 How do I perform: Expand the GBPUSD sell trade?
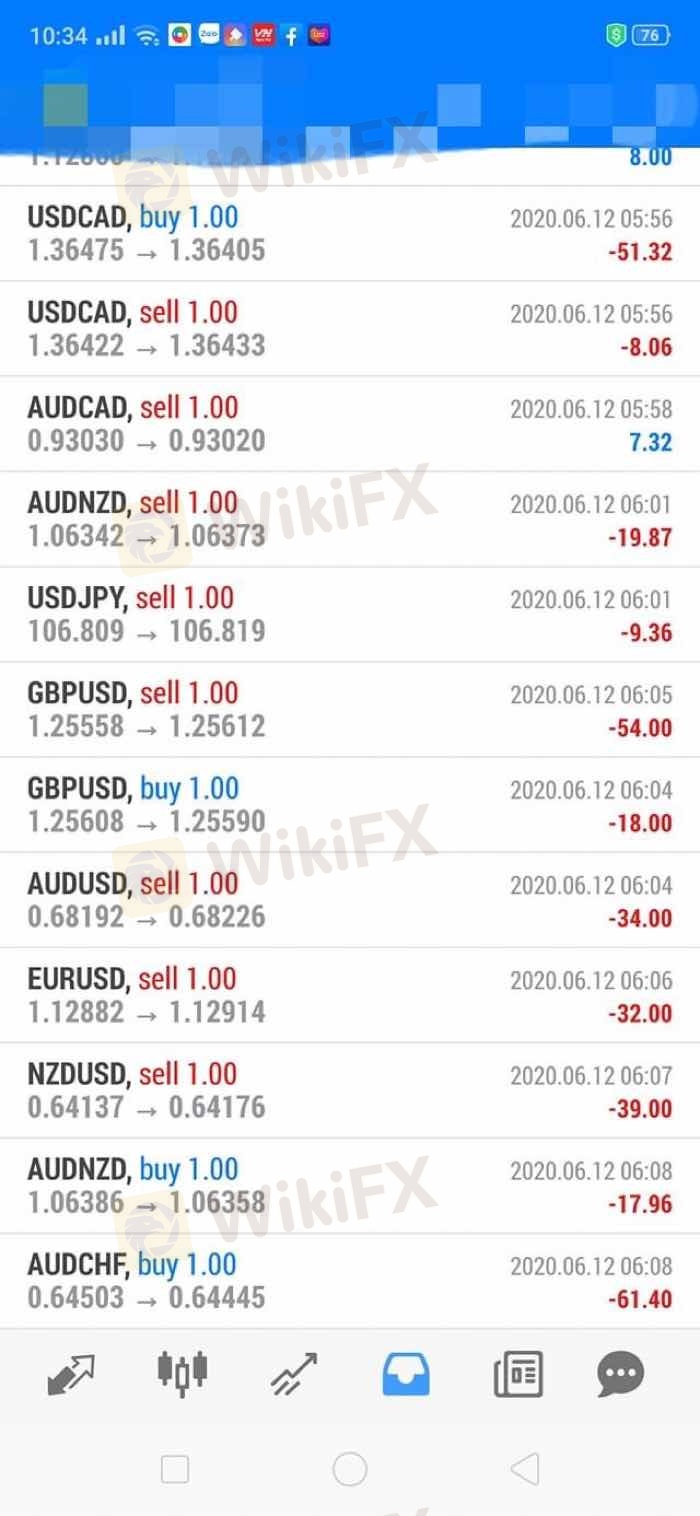coord(350,710)
